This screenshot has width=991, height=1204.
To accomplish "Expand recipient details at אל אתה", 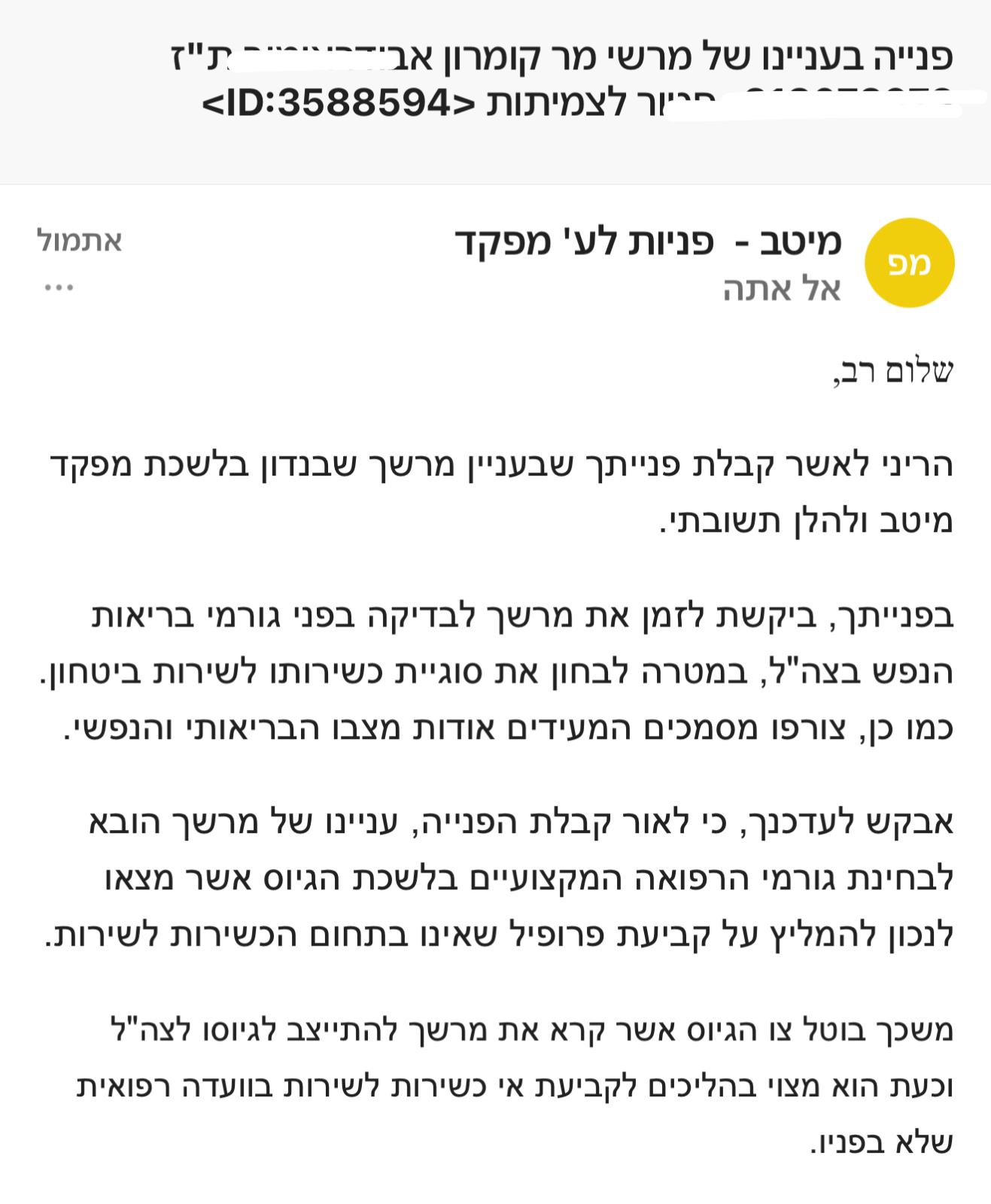I will click(x=781, y=289).
